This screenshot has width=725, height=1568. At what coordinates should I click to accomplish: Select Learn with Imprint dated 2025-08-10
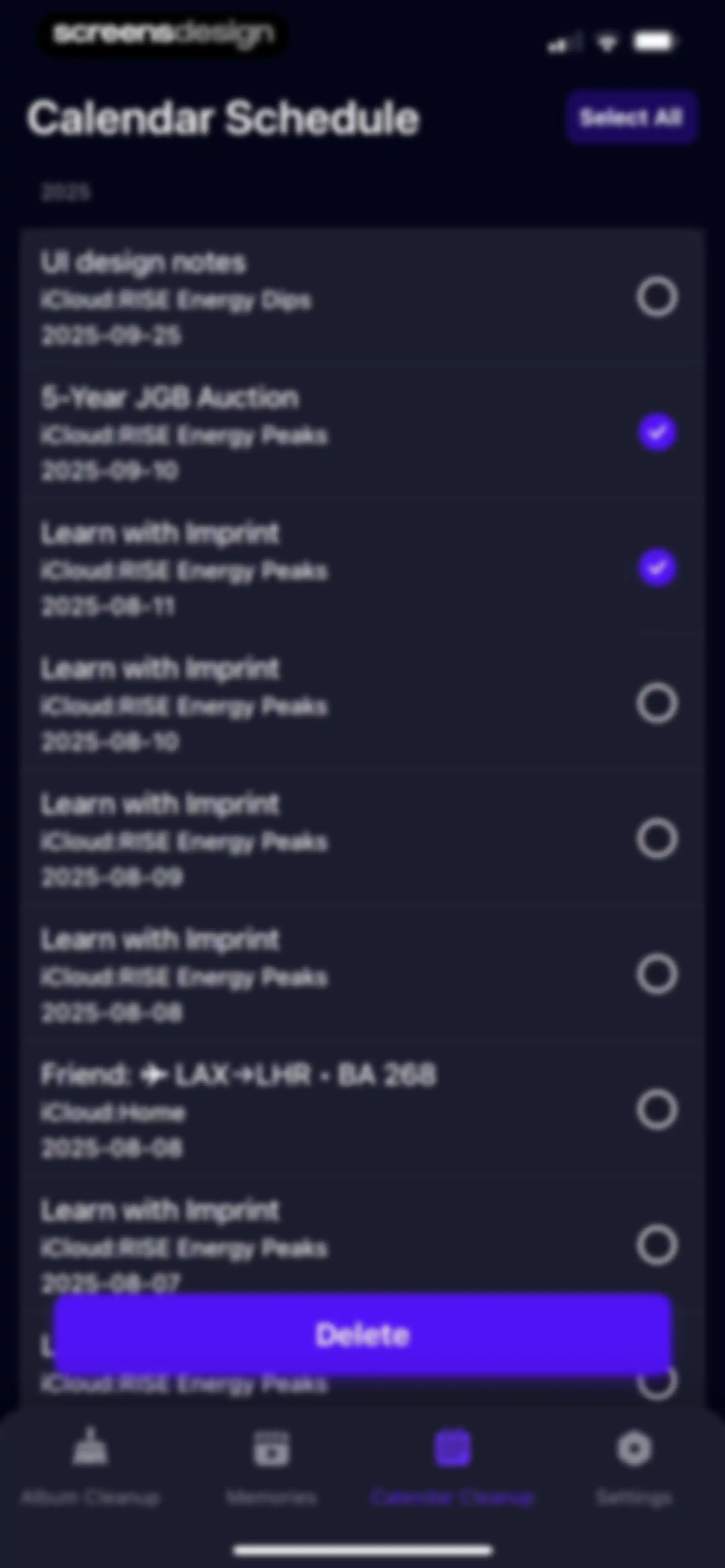pos(656,704)
